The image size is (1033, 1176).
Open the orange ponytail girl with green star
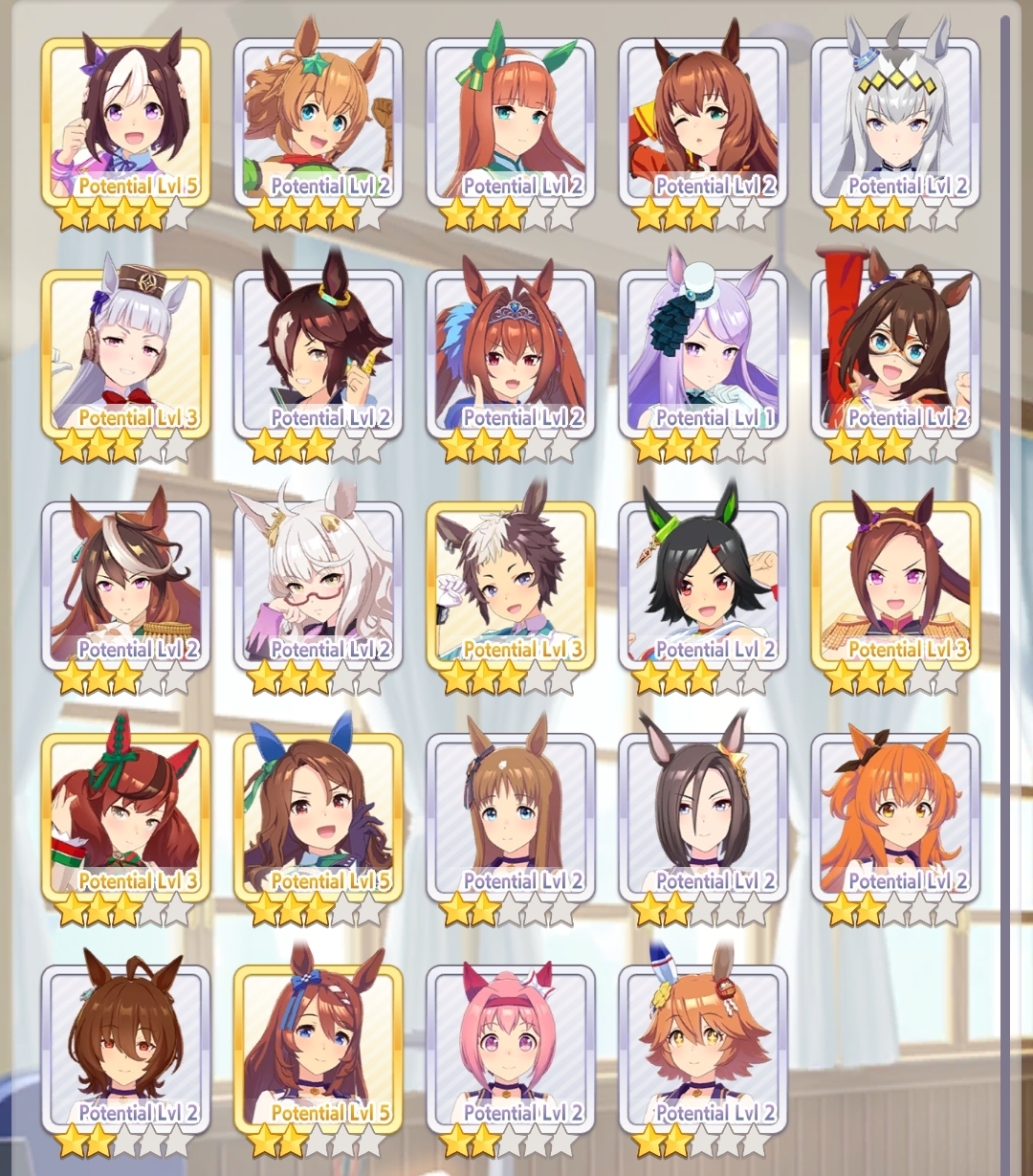click(x=318, y=122)
